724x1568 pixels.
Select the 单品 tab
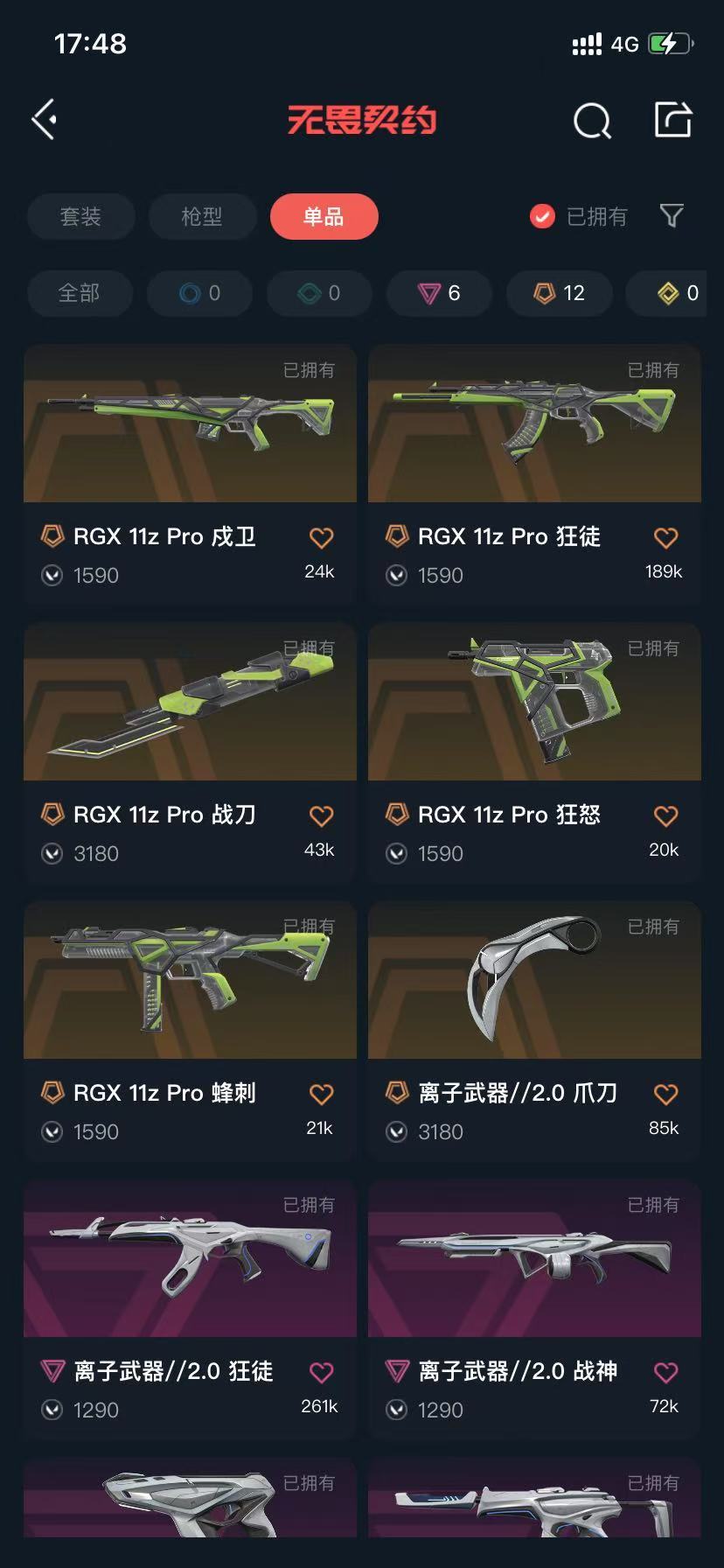point(324,216)
